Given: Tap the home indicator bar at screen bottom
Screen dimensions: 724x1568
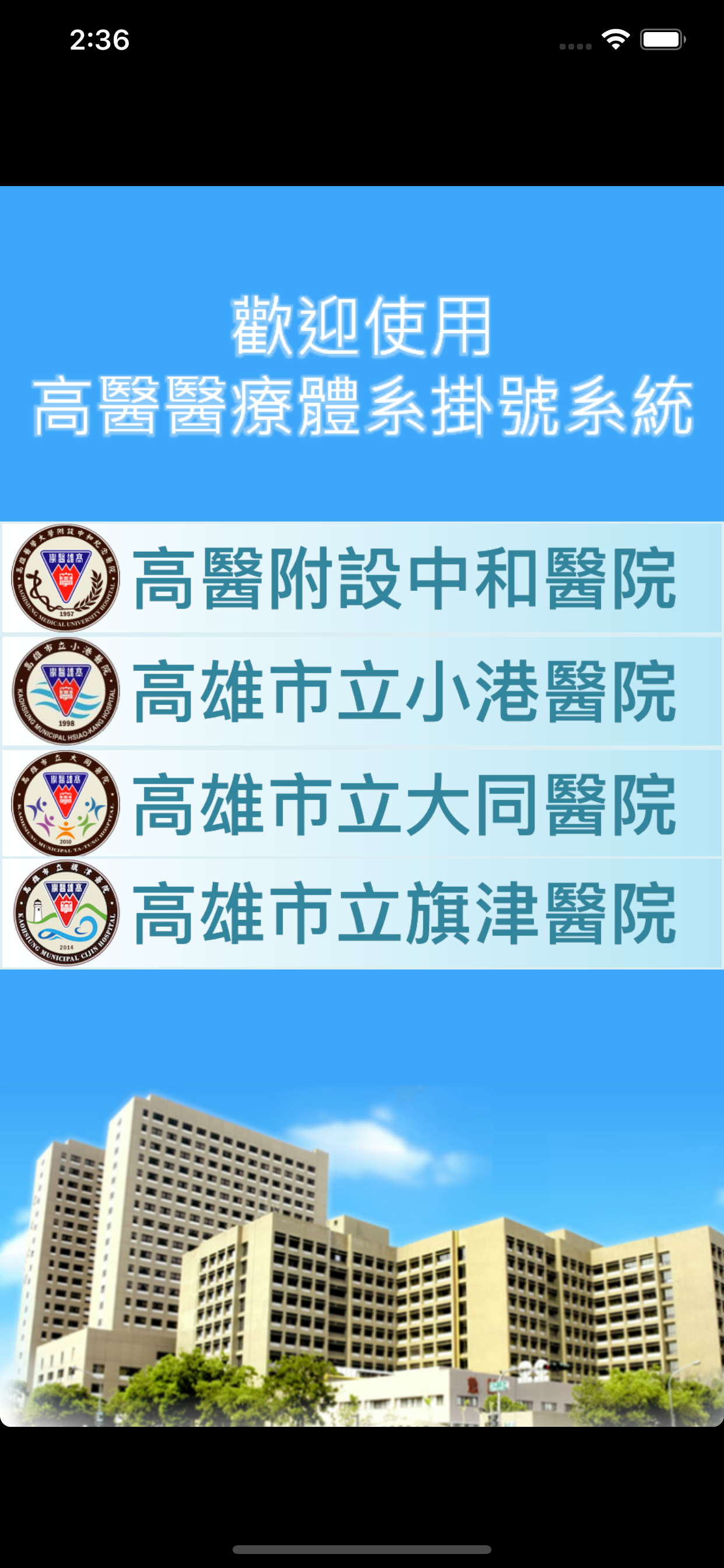Looking at the screenshot, I should [x=361, y=1548].
